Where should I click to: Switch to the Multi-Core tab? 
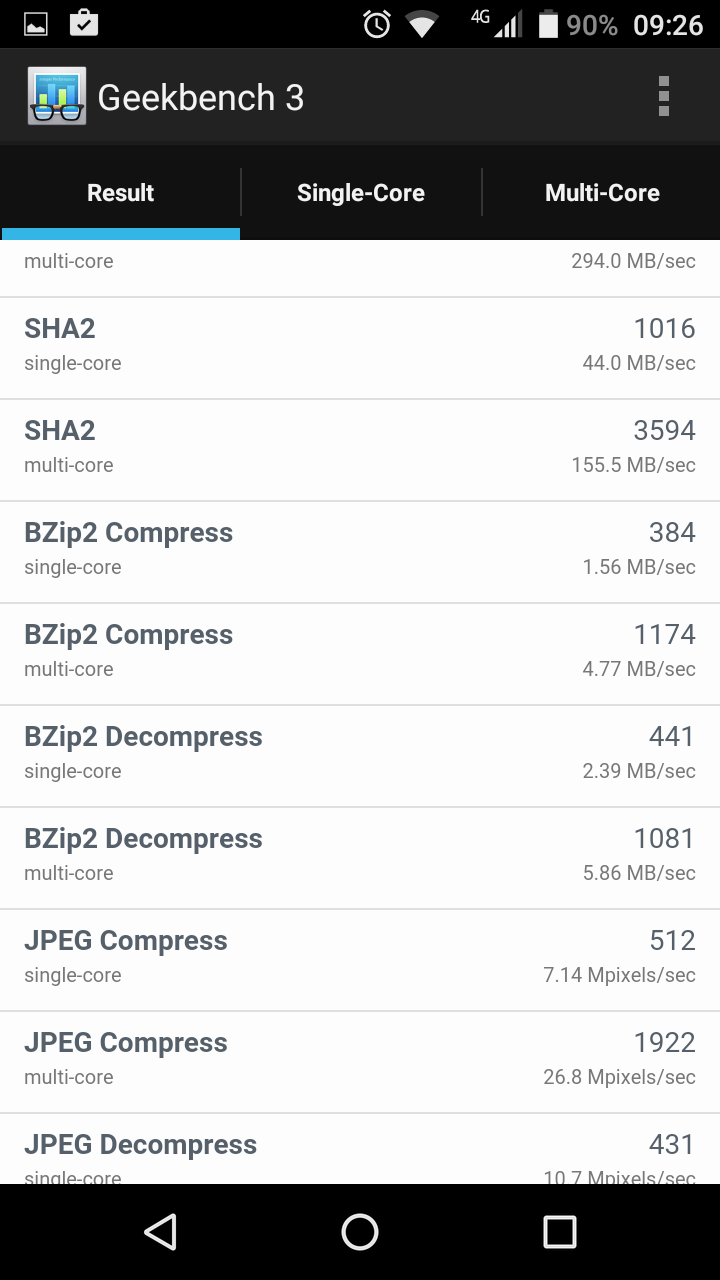tap(602, 193)
